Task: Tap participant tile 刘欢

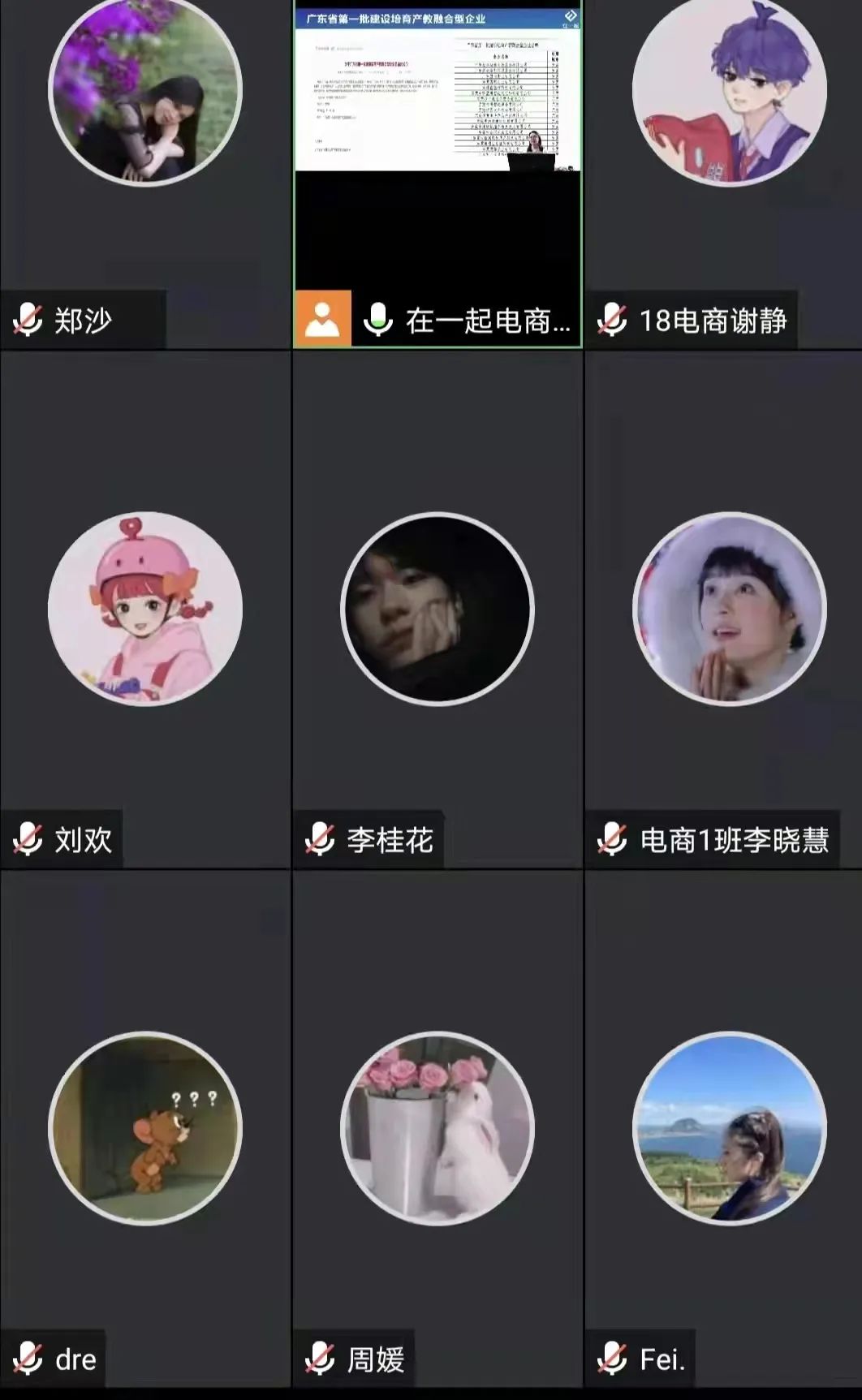Action: tap(145, 609)
